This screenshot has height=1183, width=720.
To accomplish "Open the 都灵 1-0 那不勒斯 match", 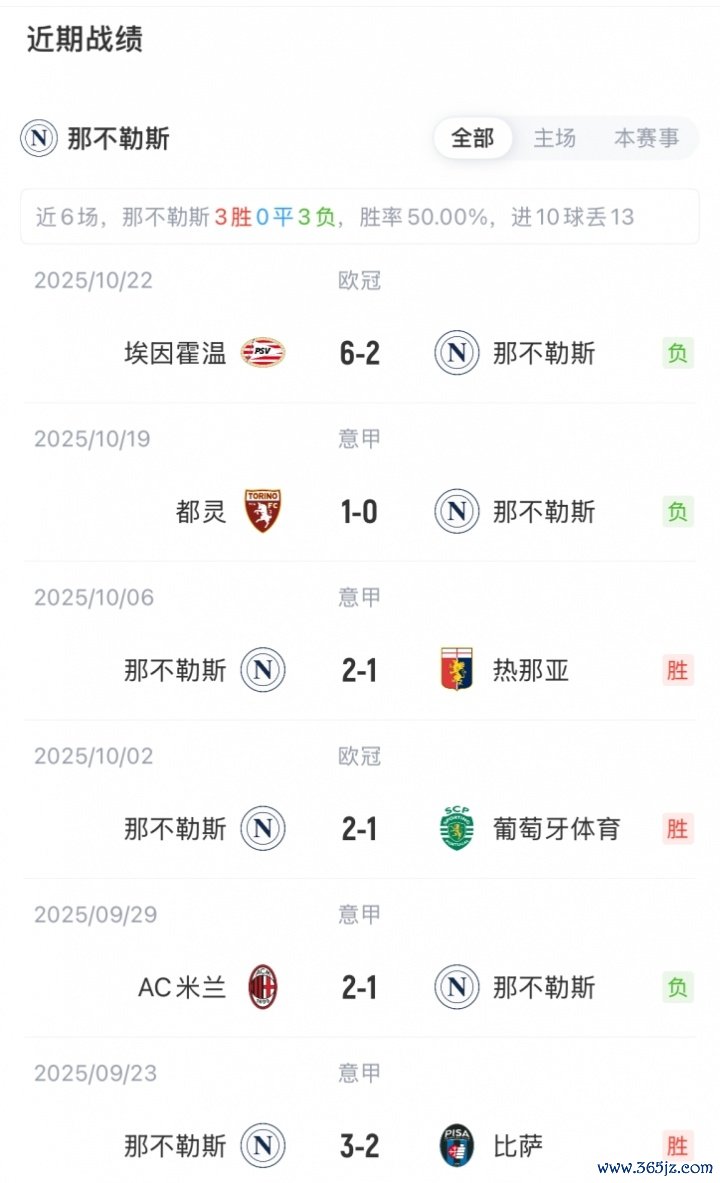I will (360, 512).
